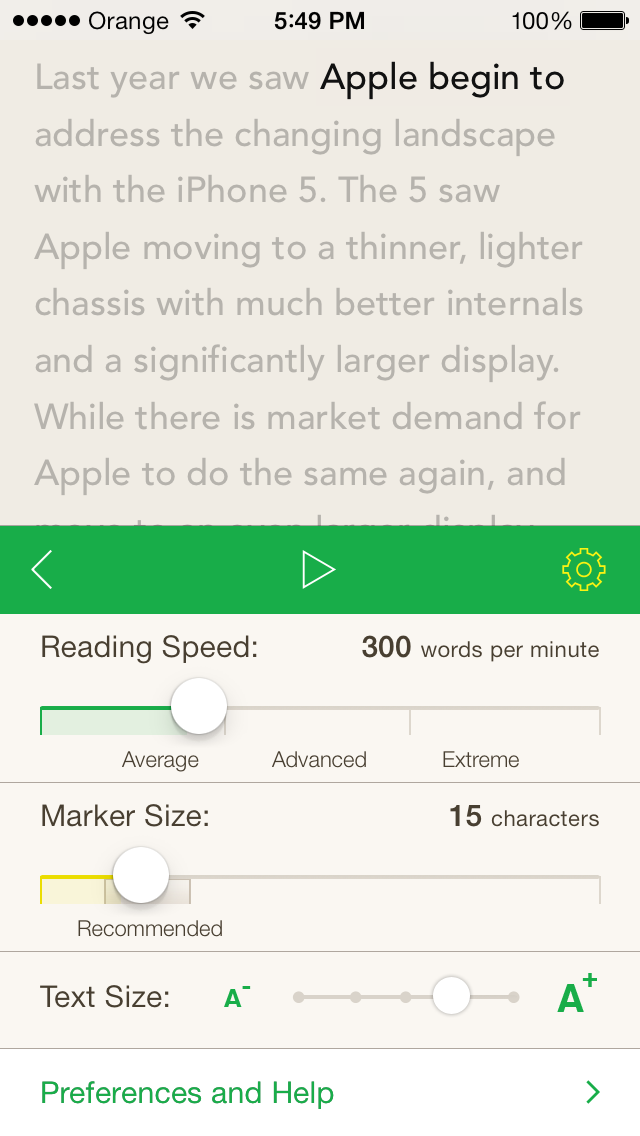The image size is (640, 1136).
Task: Select the smallest Text Size stop
Action: coord(298,997)
